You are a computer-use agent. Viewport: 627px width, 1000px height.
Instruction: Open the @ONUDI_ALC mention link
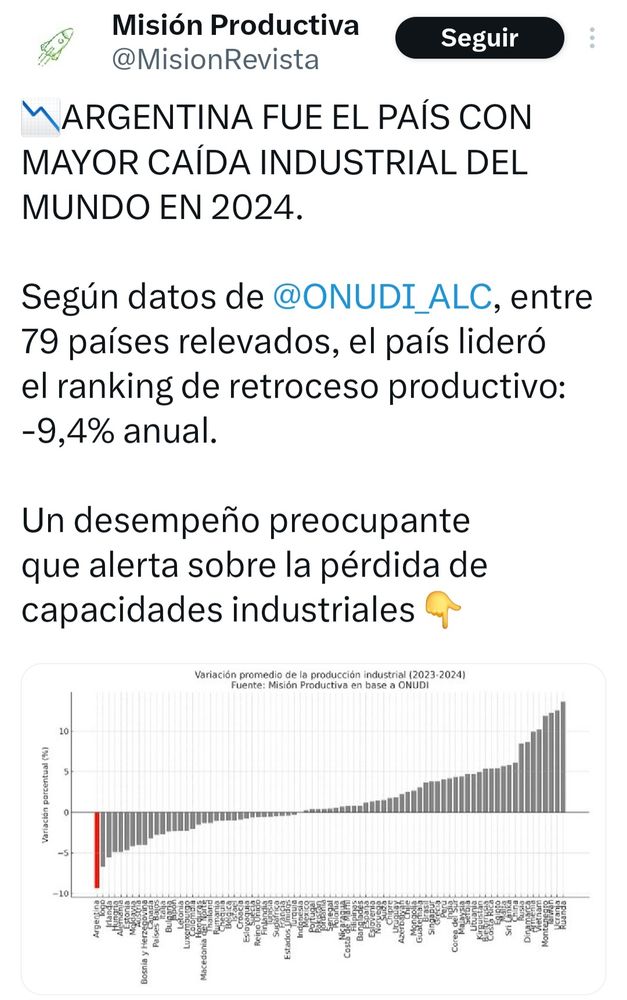382,297
